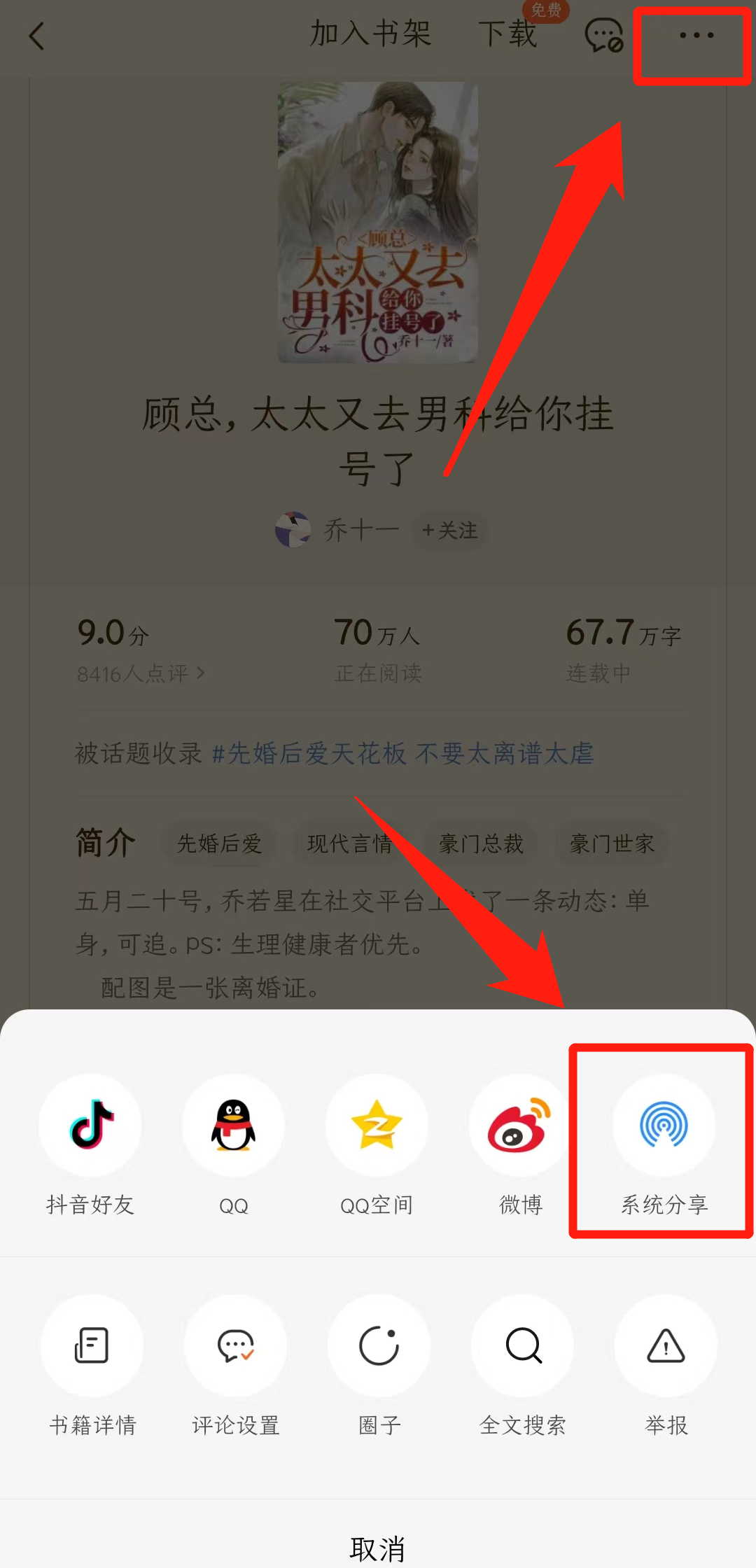
Task: Open the comment bubble icon in header
Action: 603,35
